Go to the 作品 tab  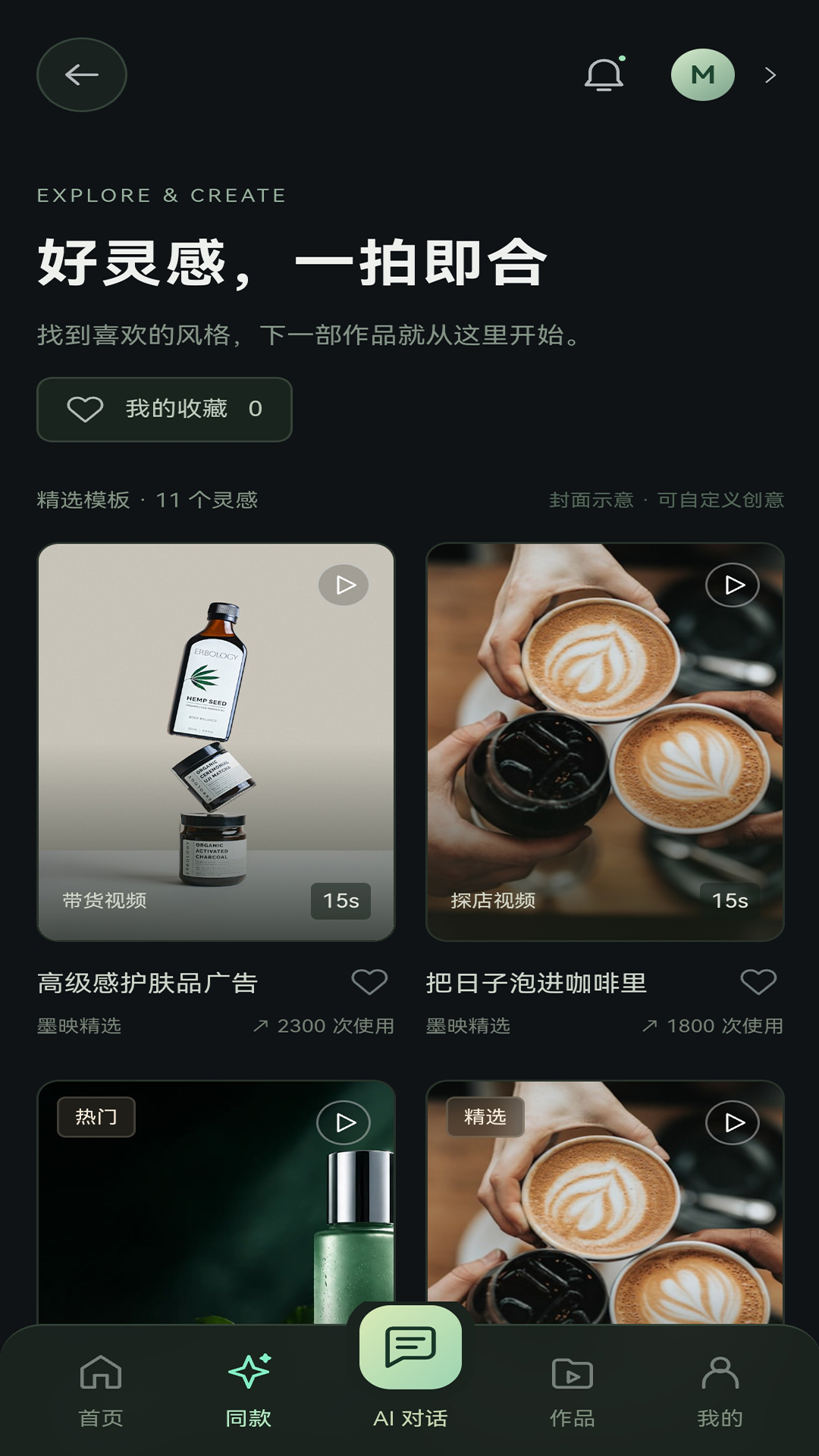573,1392
